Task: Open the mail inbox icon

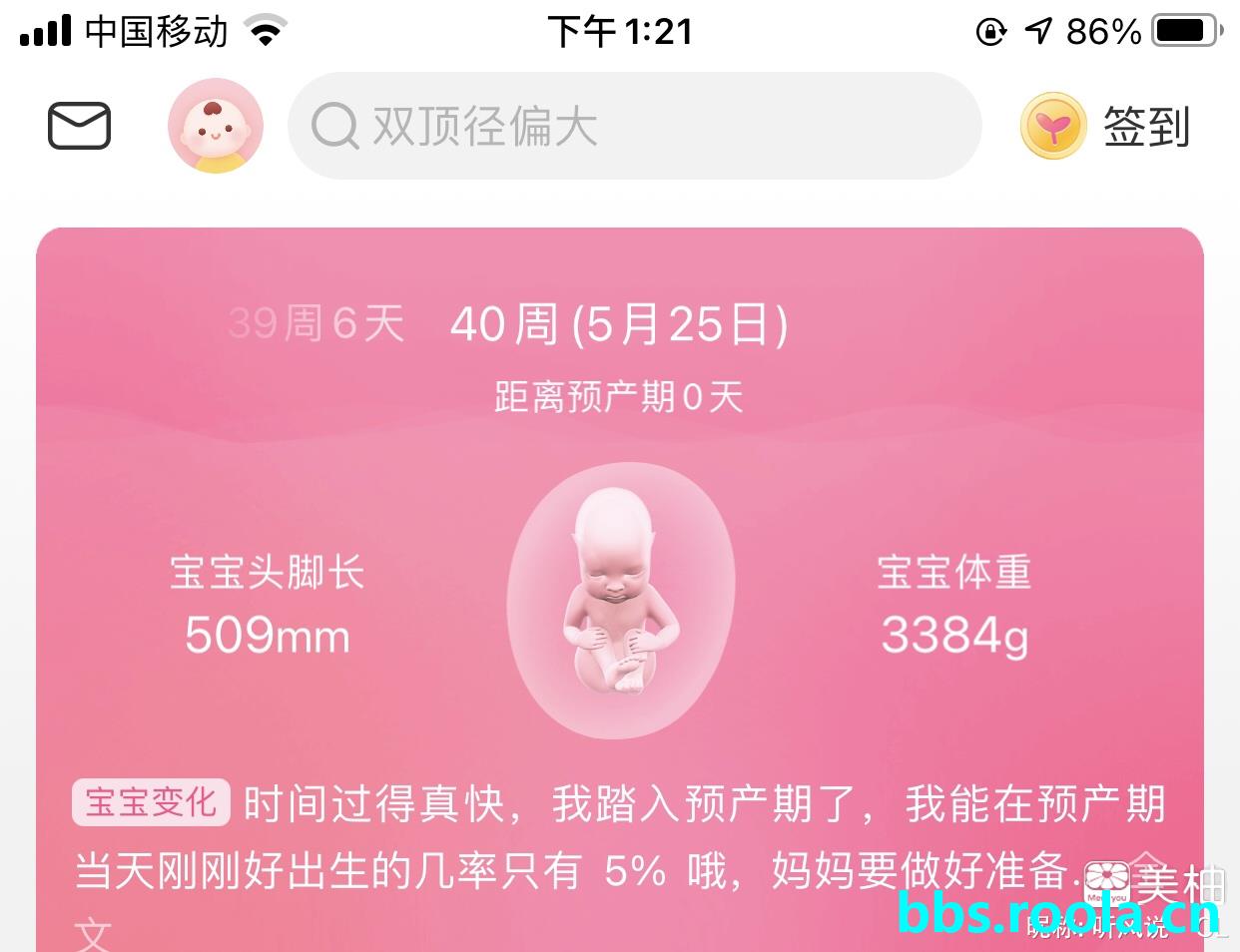Action: pyautogui.click(x=79, y=127)
